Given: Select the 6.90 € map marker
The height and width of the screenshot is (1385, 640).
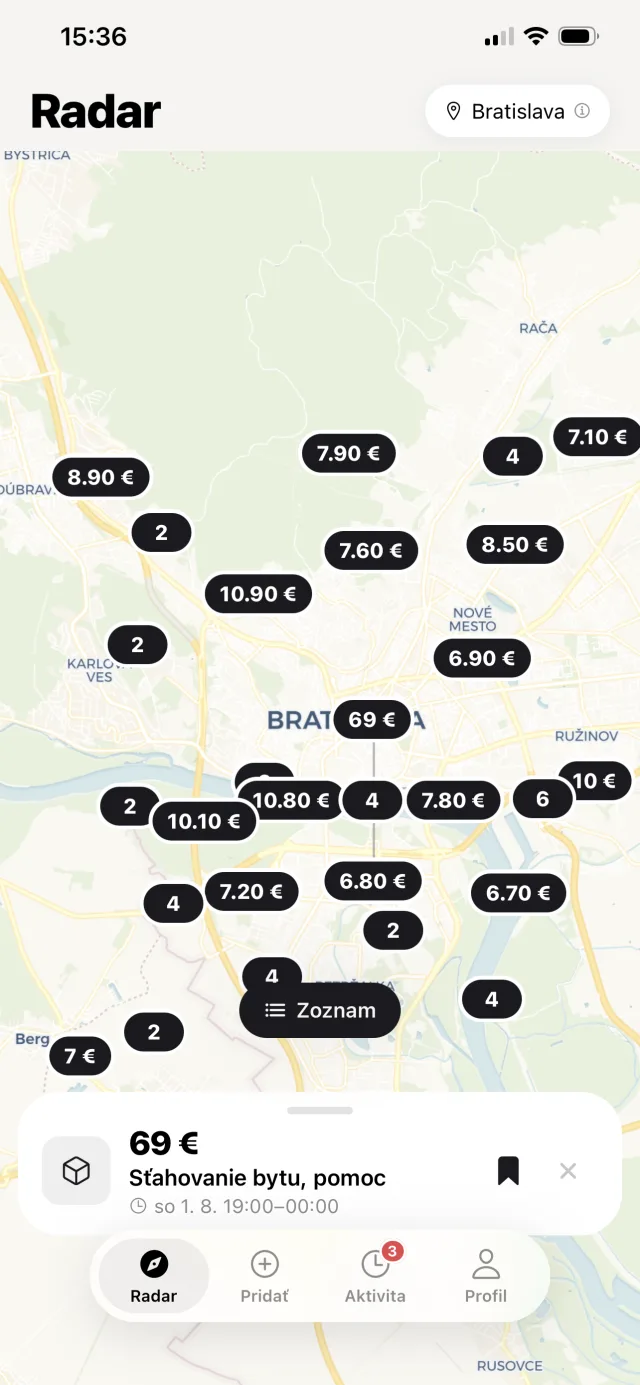Looking at the screenshot, I should point(482,658).
